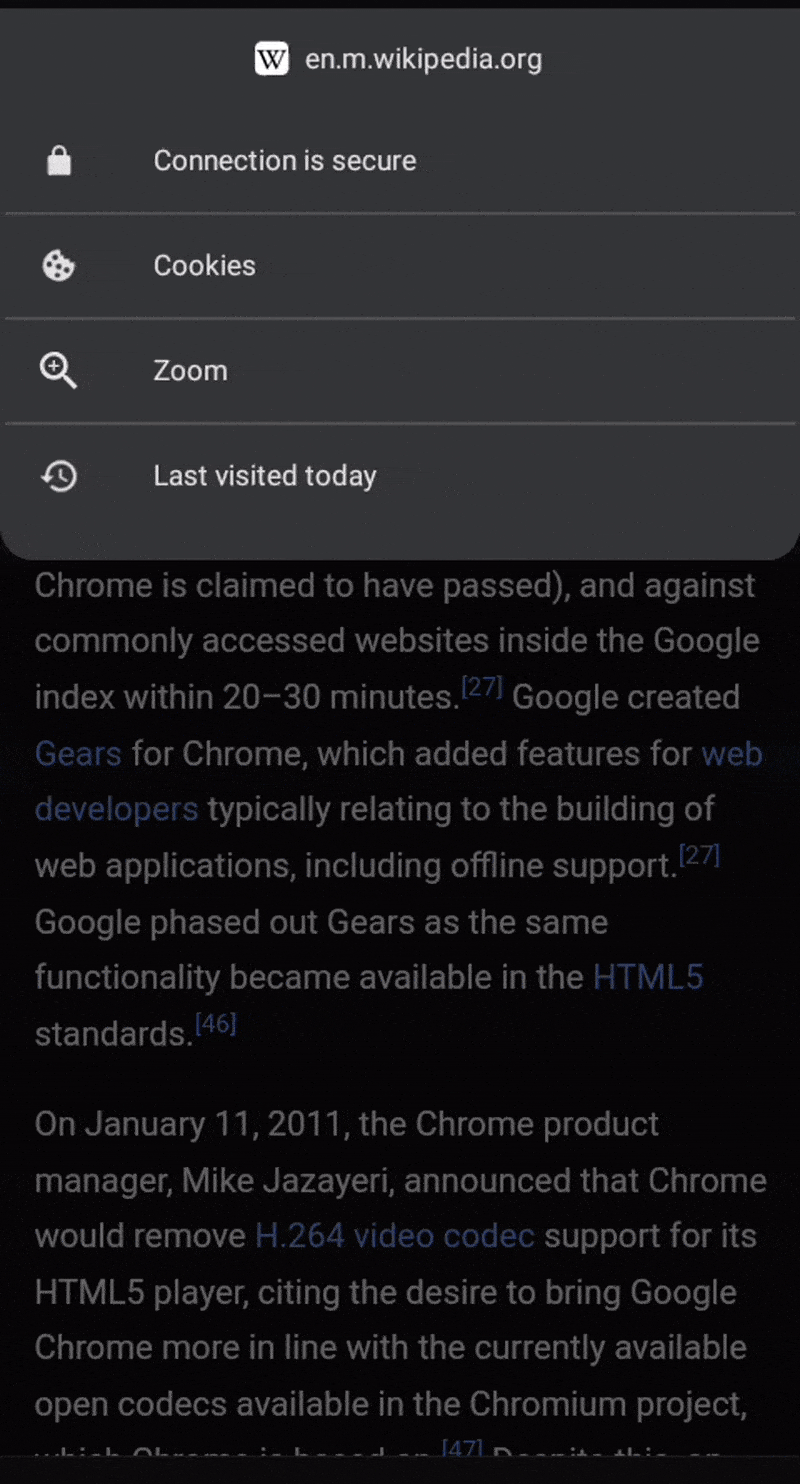Image resolution: width=800 pixels, height=1484 pixels.
Task: Open the Last visited today history row
Action: click(400, 475)
